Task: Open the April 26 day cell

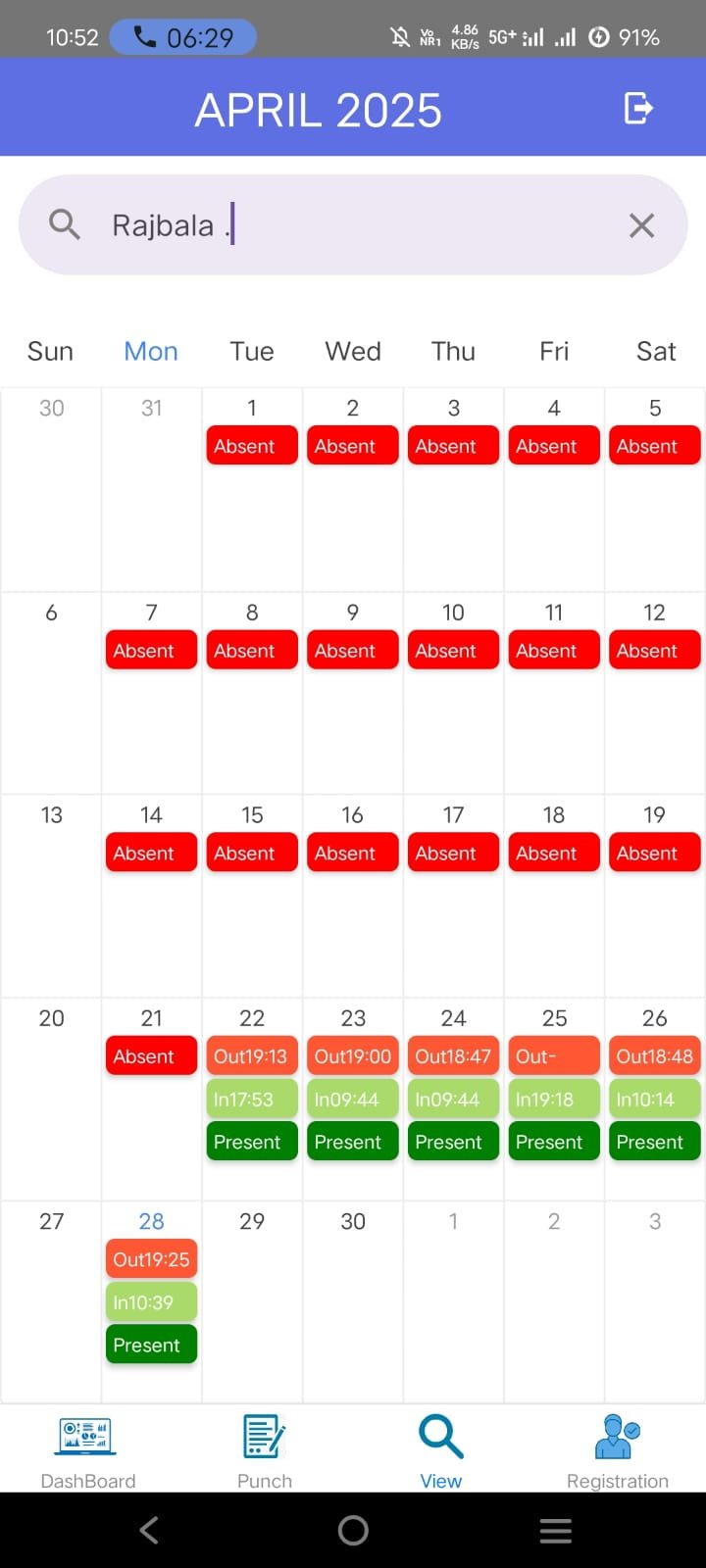Action: [x=655, y=1100]
